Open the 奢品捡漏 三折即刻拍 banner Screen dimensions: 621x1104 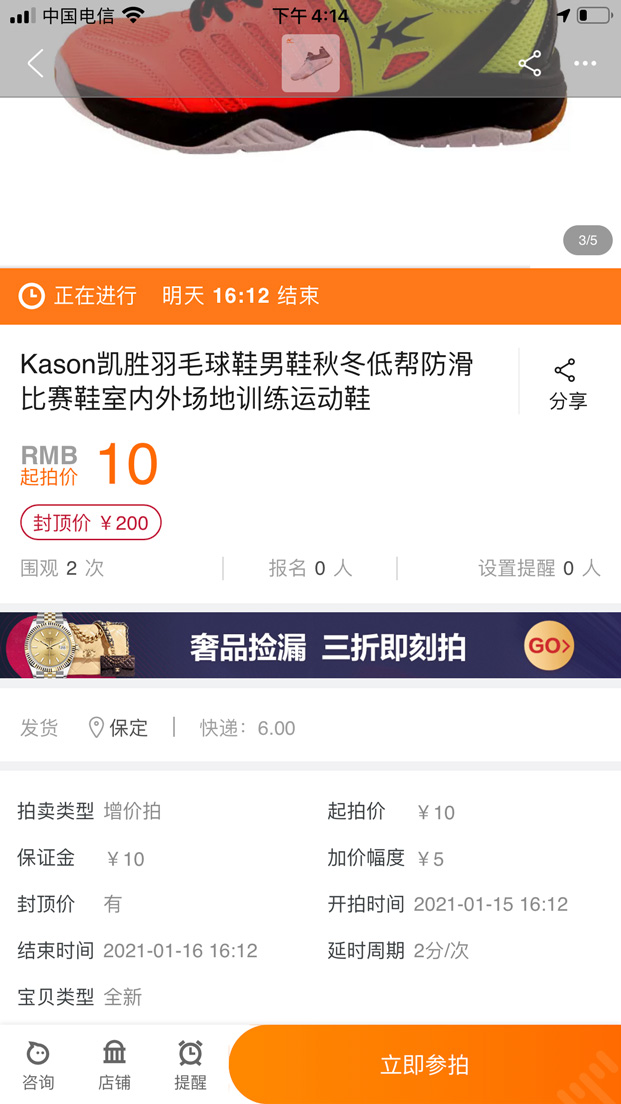click(310, 646)
